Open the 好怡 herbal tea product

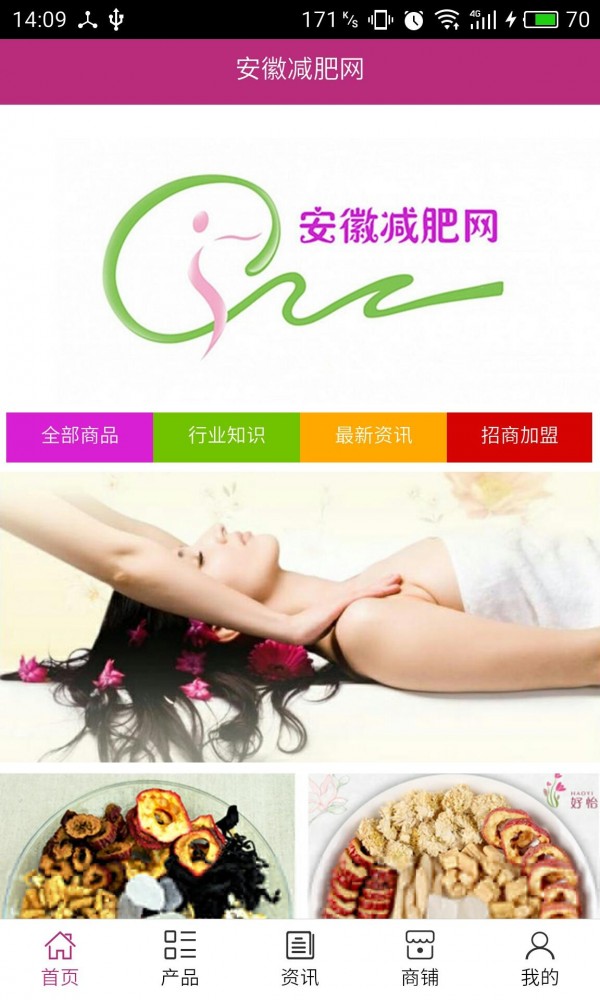coord(453,846)
